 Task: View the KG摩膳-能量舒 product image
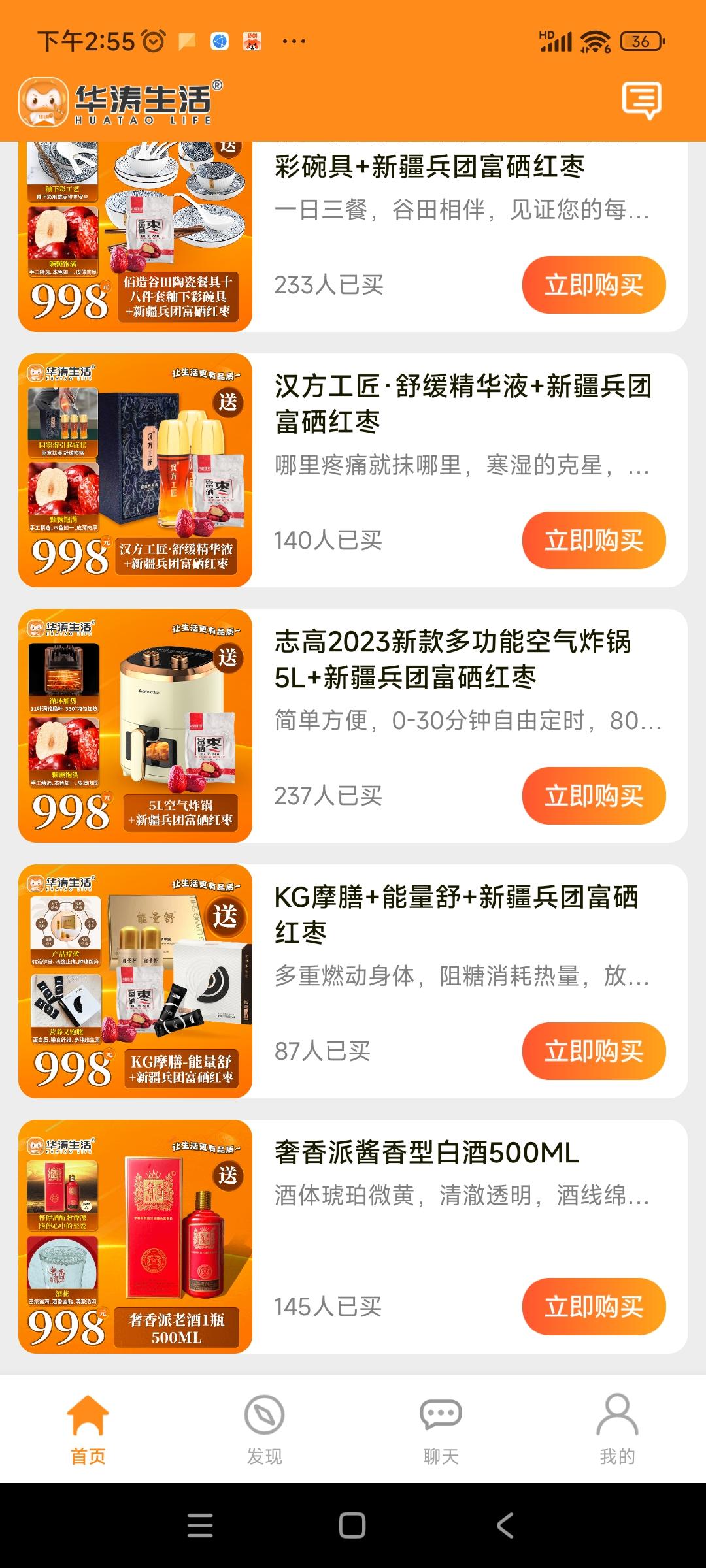point(135,981)
